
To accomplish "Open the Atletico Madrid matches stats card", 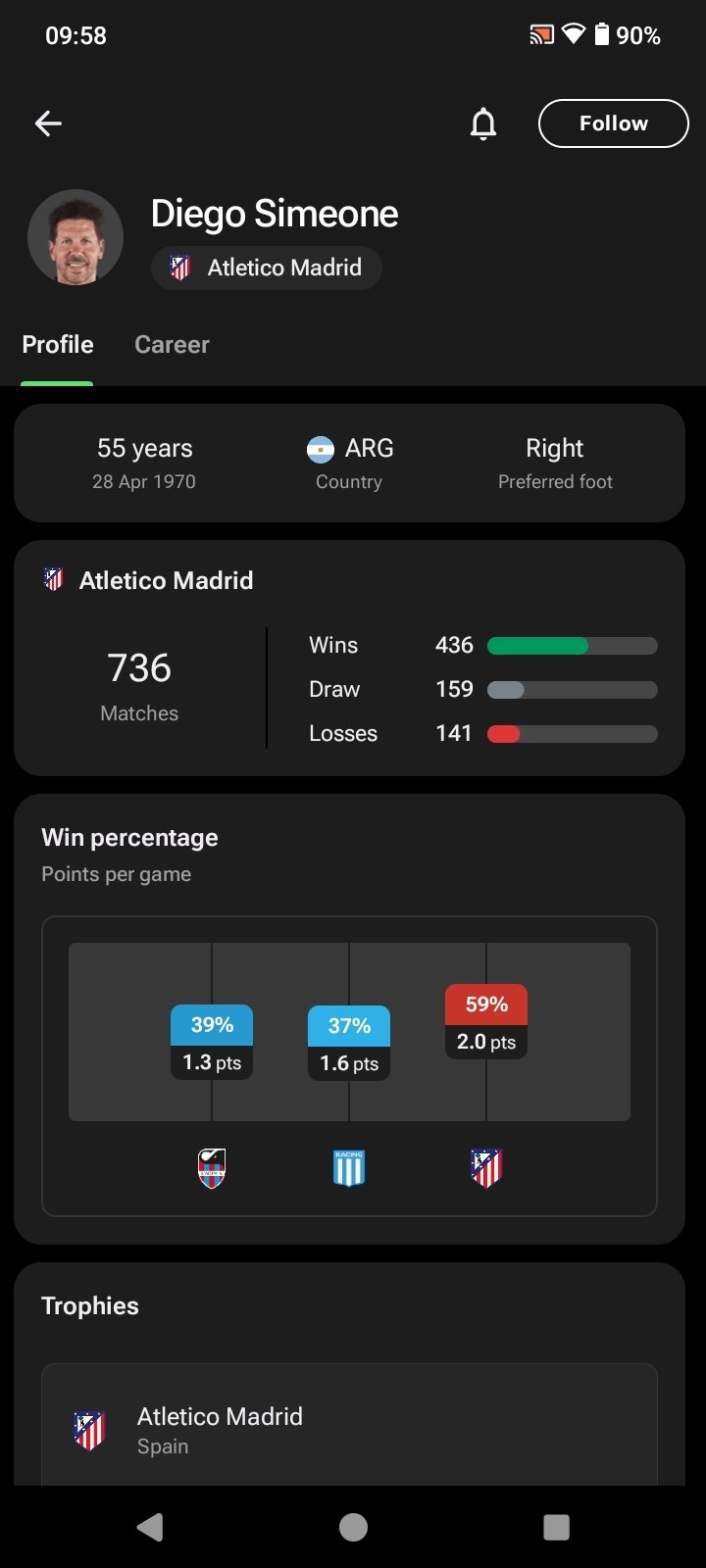I will 349,658.
